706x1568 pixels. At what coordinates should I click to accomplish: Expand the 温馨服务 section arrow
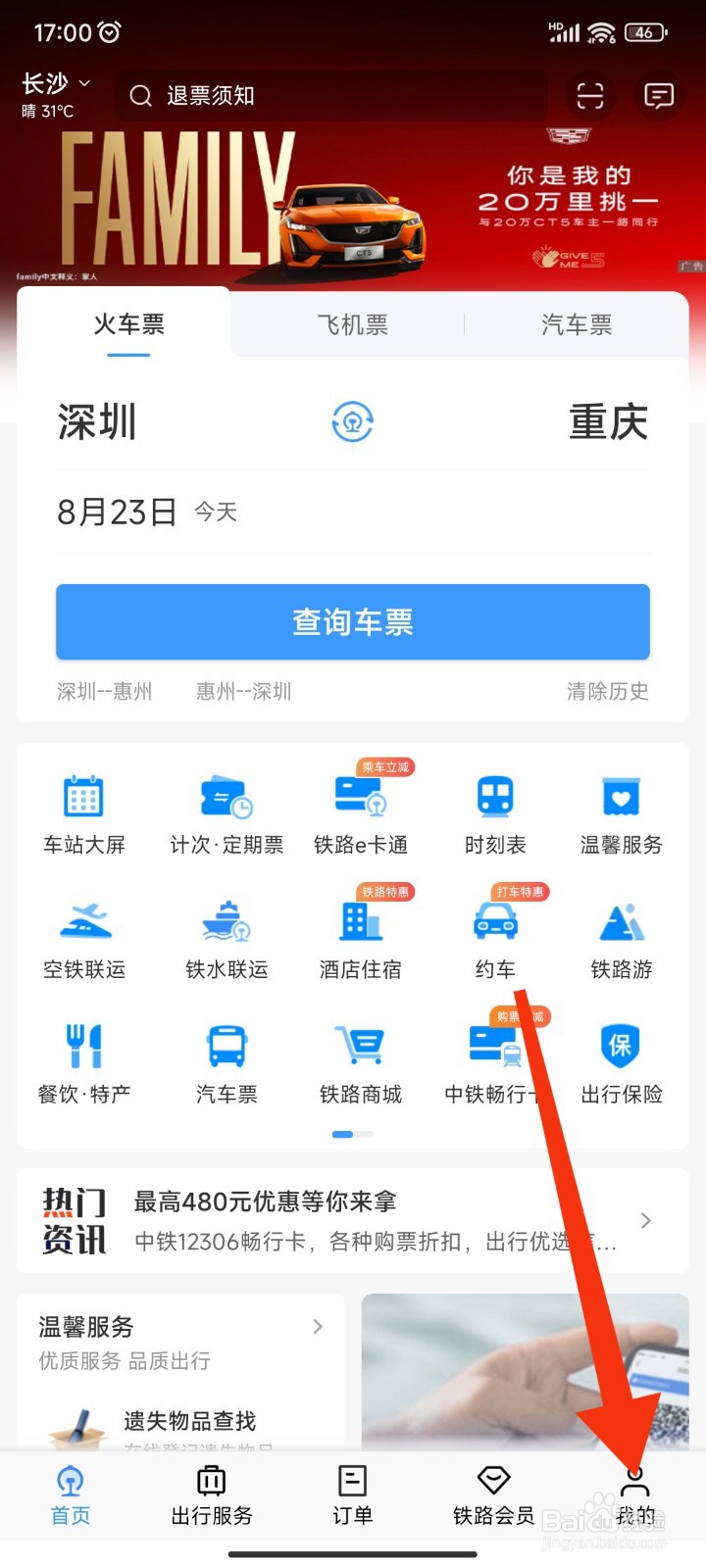(317, 1326)
